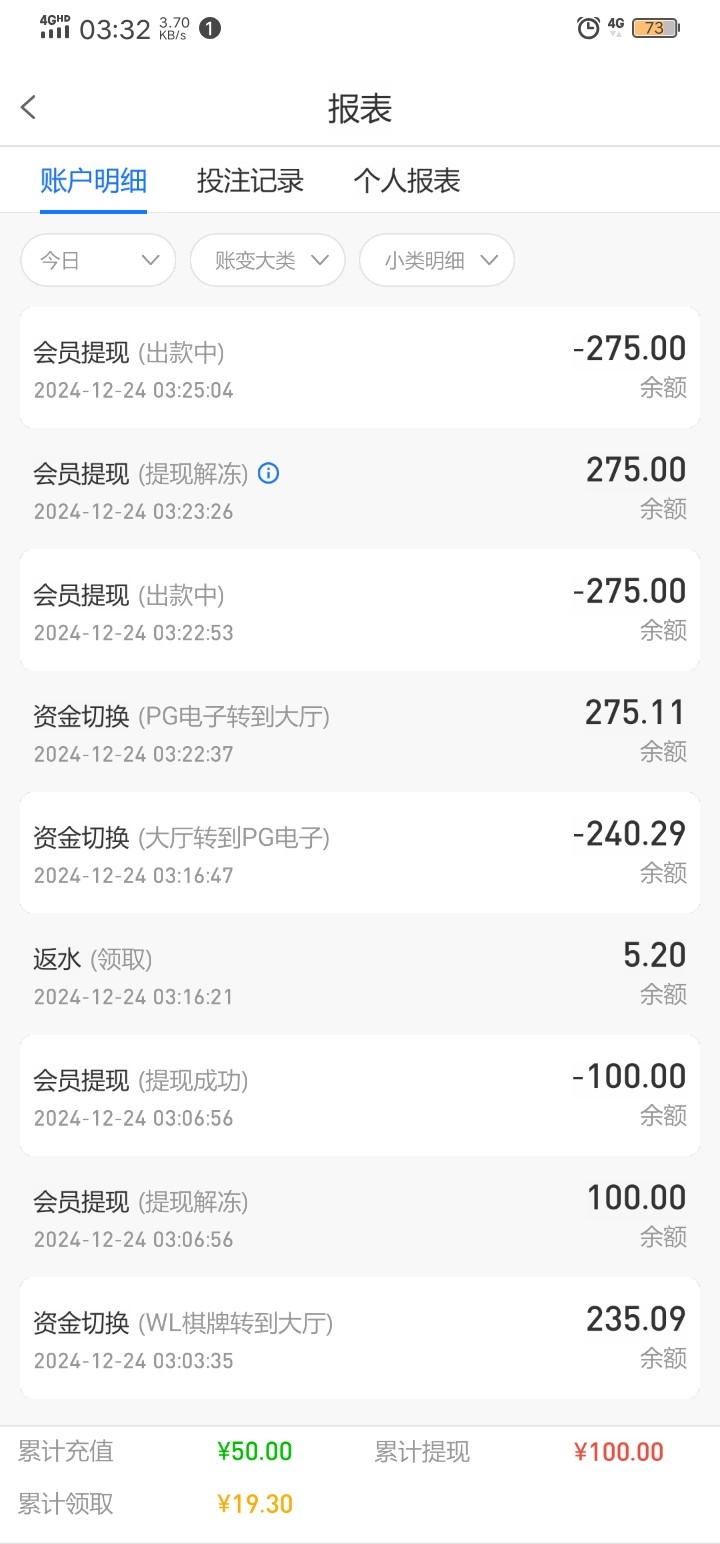The height and width of the screenshot is (1544, 720).
Task: Go back using the top-left arrow
Action: (x=29, y=108)
